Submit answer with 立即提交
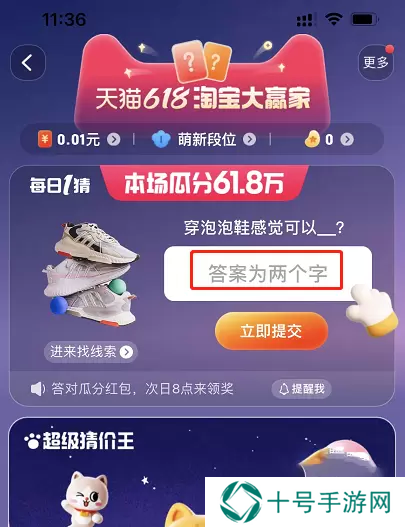This screenshot has width=405, height=527. 271,331
